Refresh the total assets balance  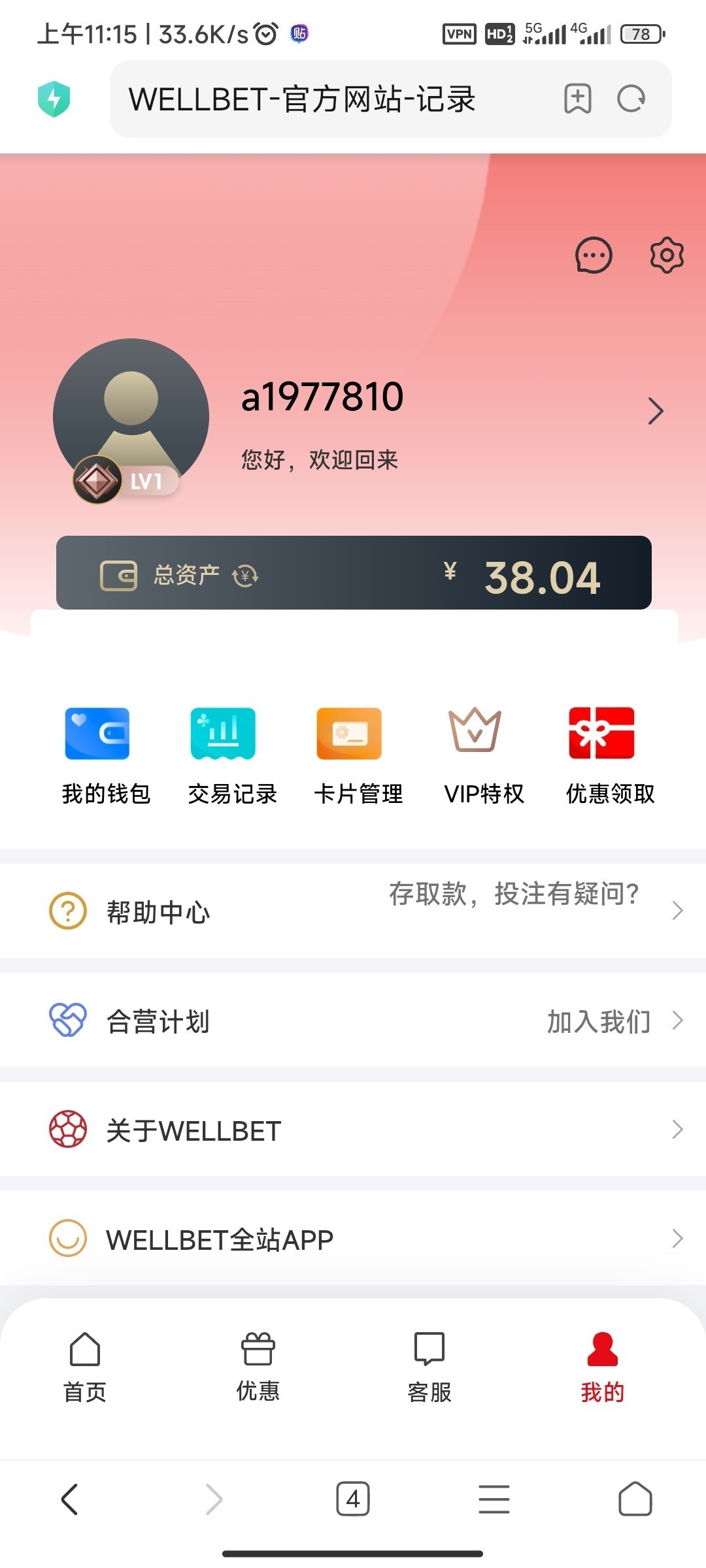[246, 576]
